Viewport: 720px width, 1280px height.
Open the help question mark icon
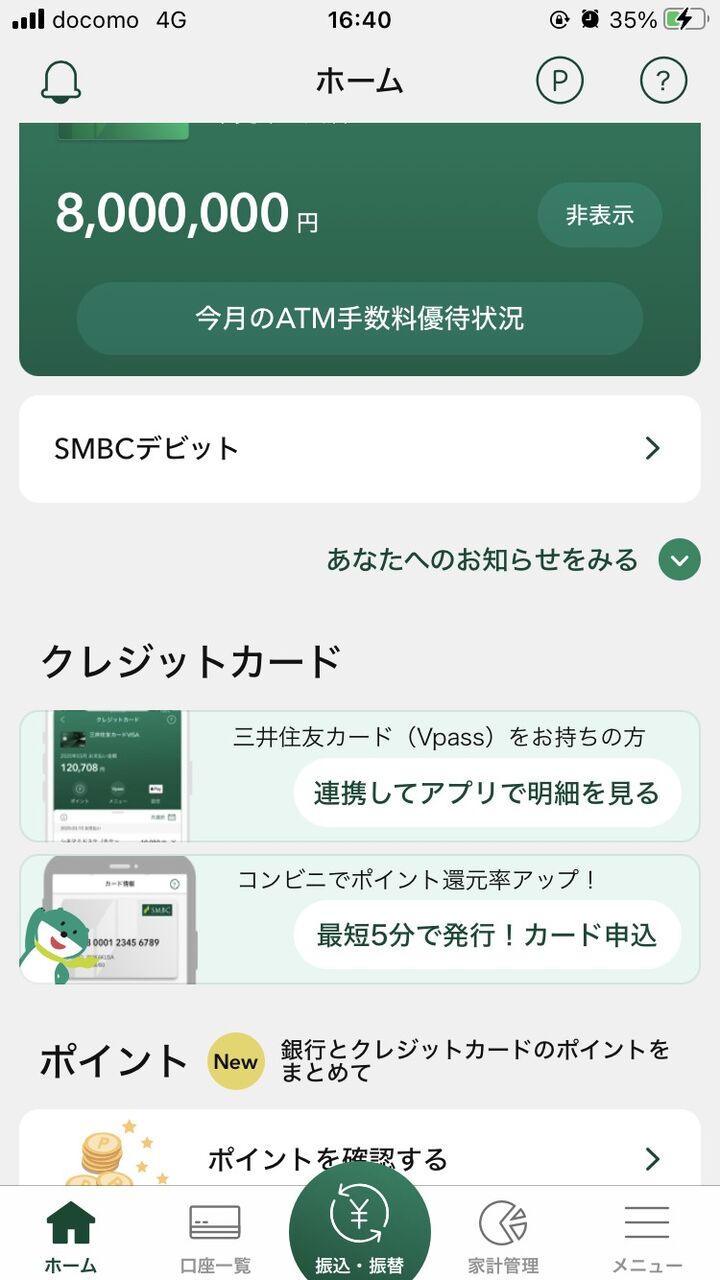[664, 81]
